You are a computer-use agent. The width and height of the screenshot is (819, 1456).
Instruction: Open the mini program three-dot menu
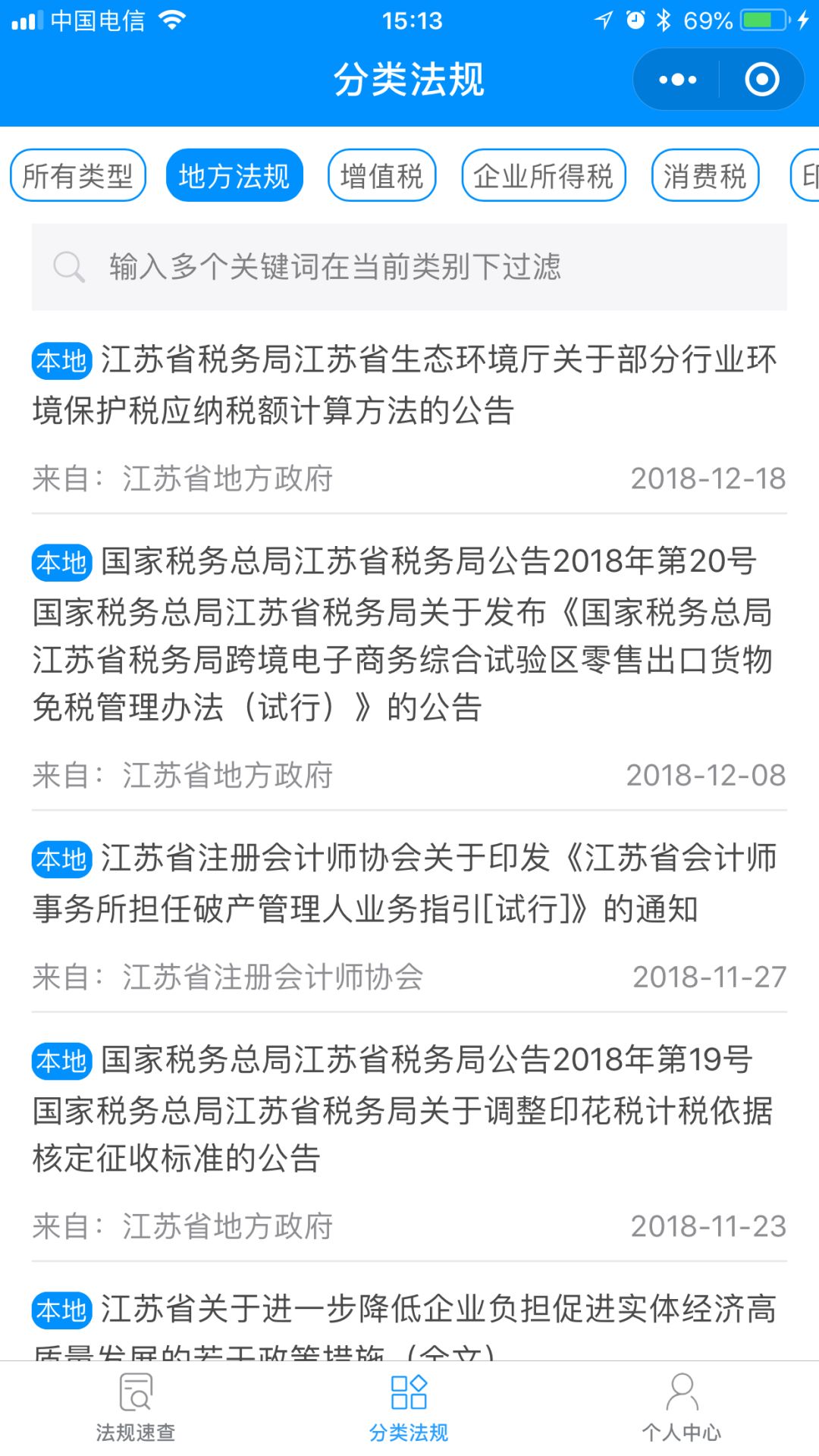(677, 80)
